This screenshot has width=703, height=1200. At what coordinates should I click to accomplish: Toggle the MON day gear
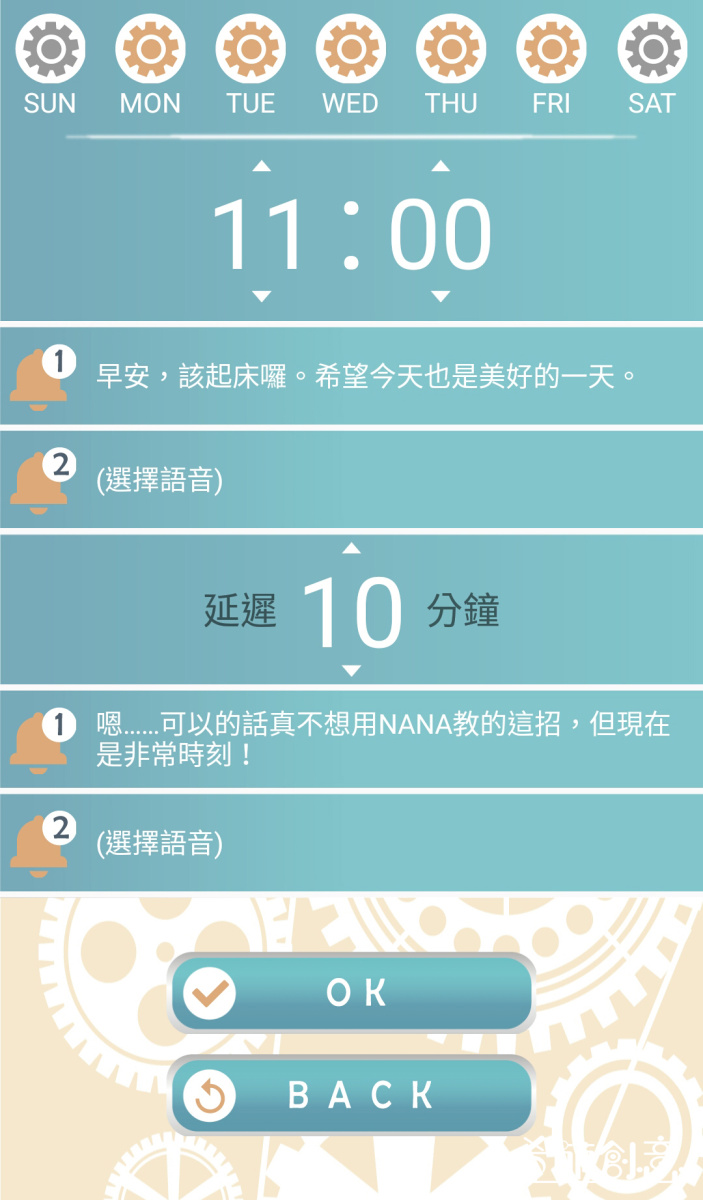150,48
